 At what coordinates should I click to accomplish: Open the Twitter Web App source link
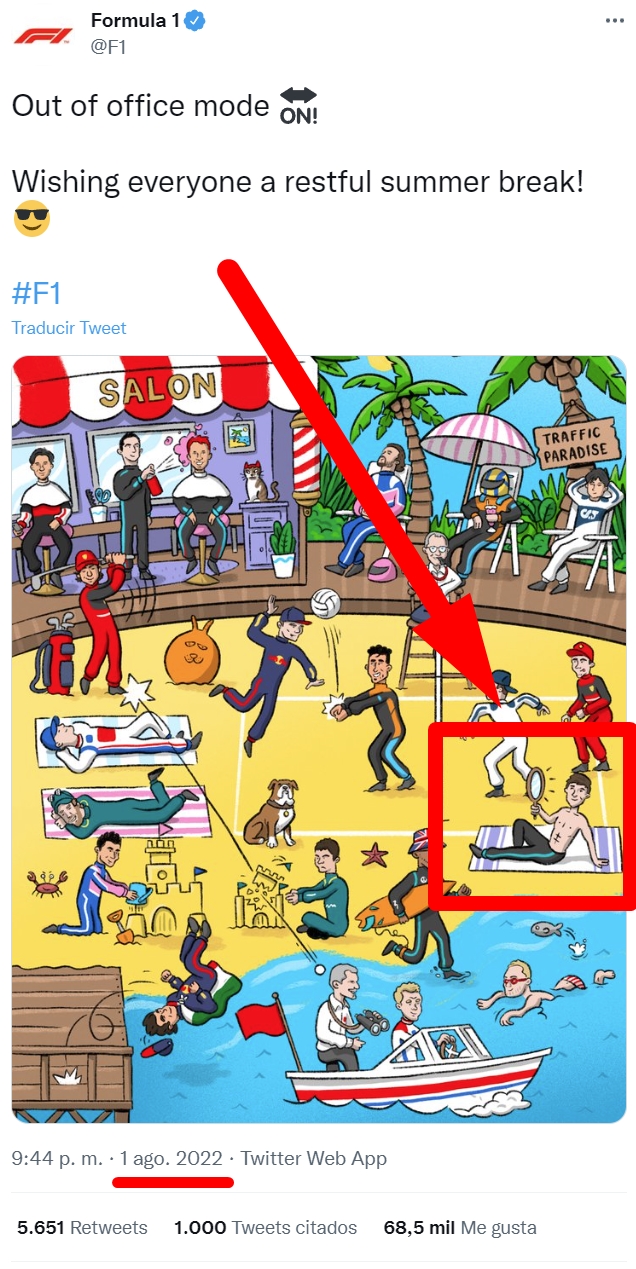[x=313, y=1159]
